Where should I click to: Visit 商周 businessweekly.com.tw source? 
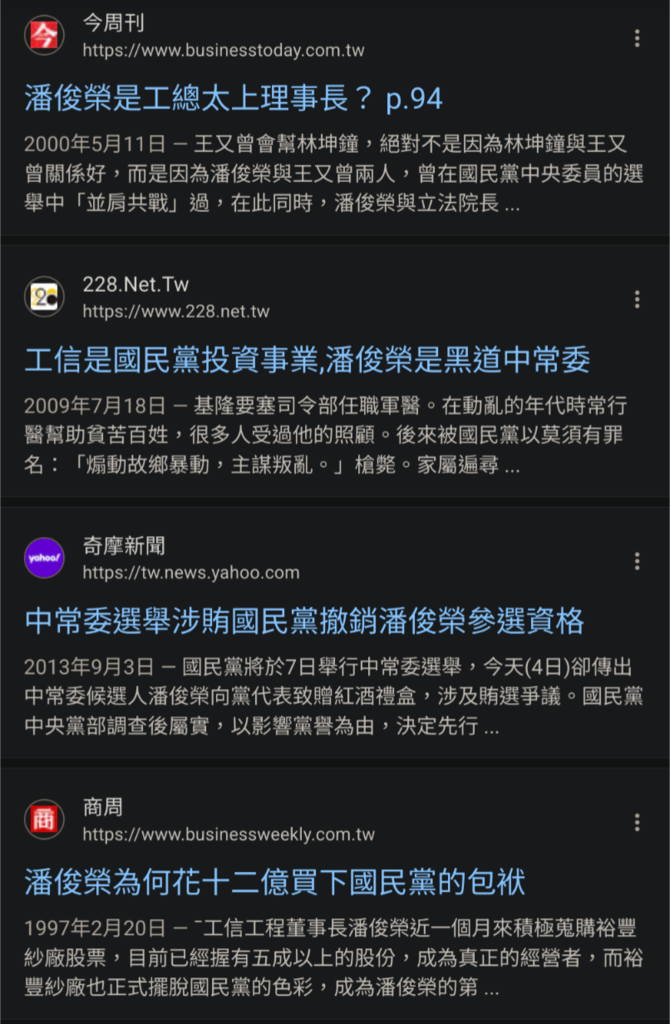(228, 820)
